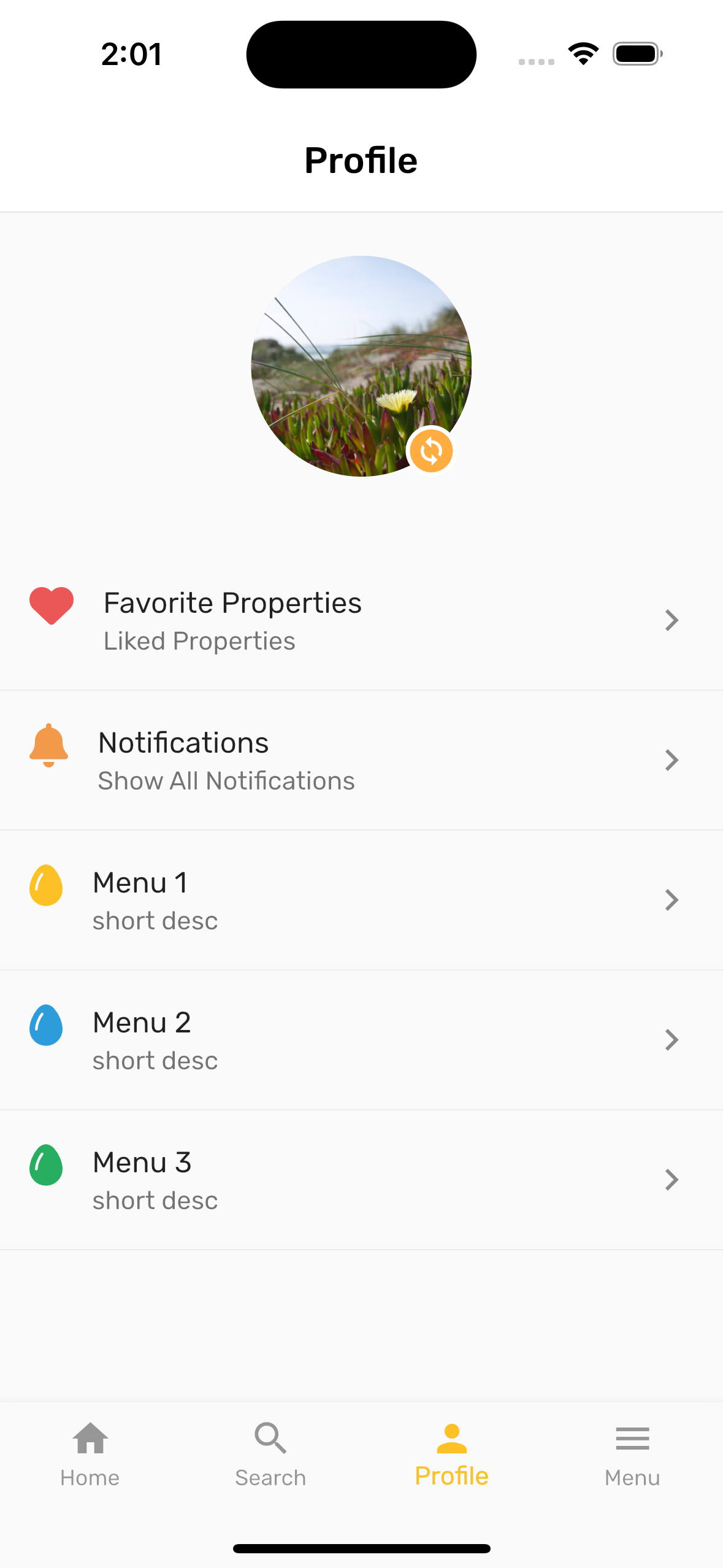Open Show All Notifications
This screenshot has height=1568, width=723.
[226, 780]
